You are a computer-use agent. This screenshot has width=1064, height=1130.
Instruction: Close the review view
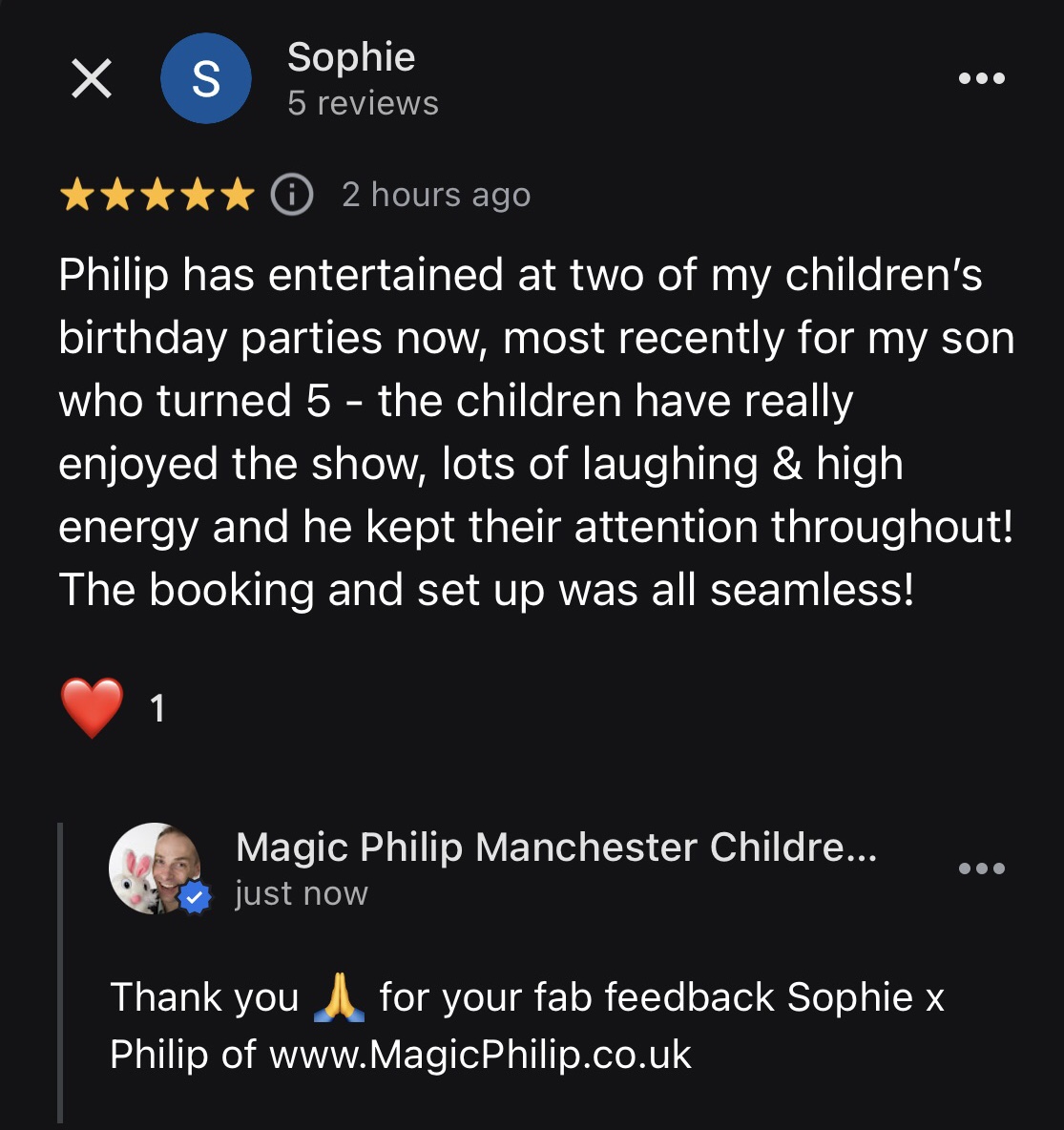[92, 78]
